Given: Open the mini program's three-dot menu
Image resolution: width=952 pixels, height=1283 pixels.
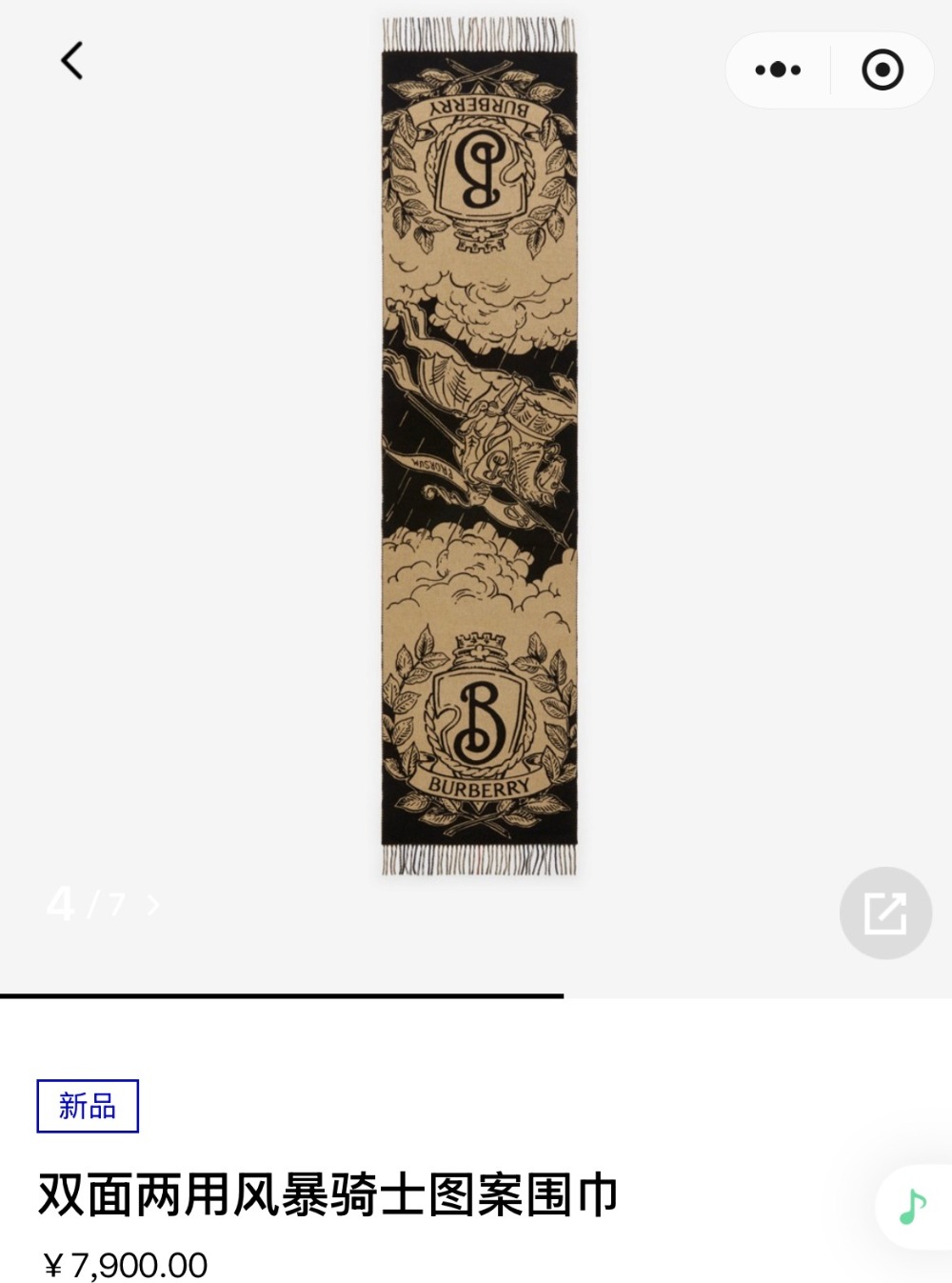Looking at the screenshot, I should coord(778,70).
